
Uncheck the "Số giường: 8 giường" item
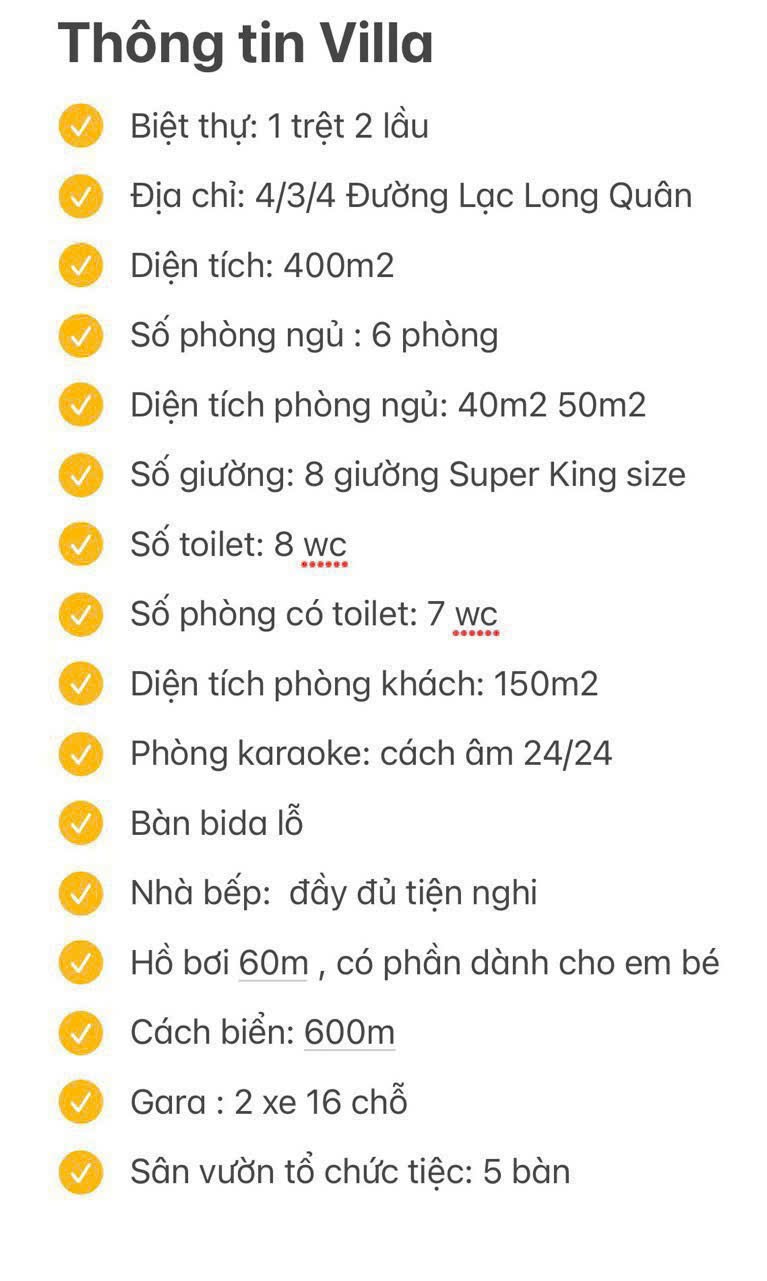point(81,475)
